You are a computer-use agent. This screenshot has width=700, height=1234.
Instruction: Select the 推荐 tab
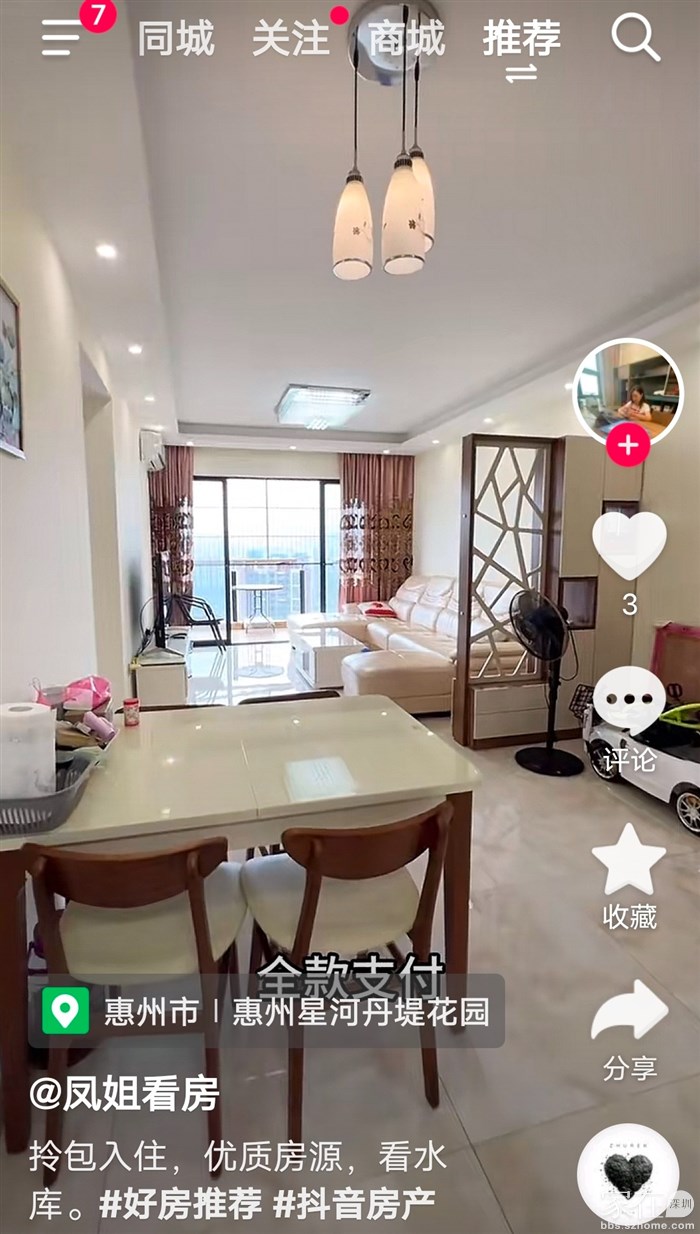click(522, 39)
